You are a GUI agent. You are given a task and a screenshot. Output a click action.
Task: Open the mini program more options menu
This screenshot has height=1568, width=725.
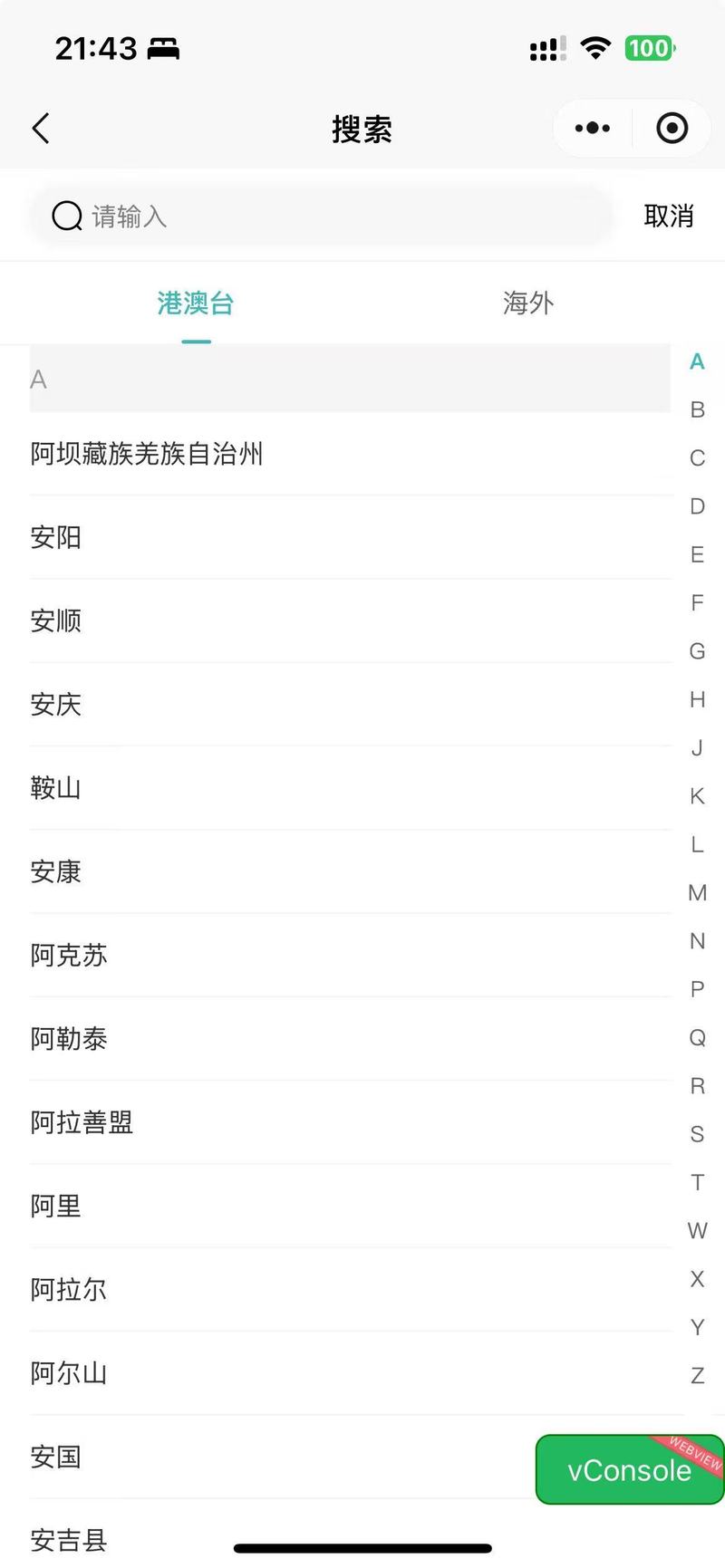[593, 129]
